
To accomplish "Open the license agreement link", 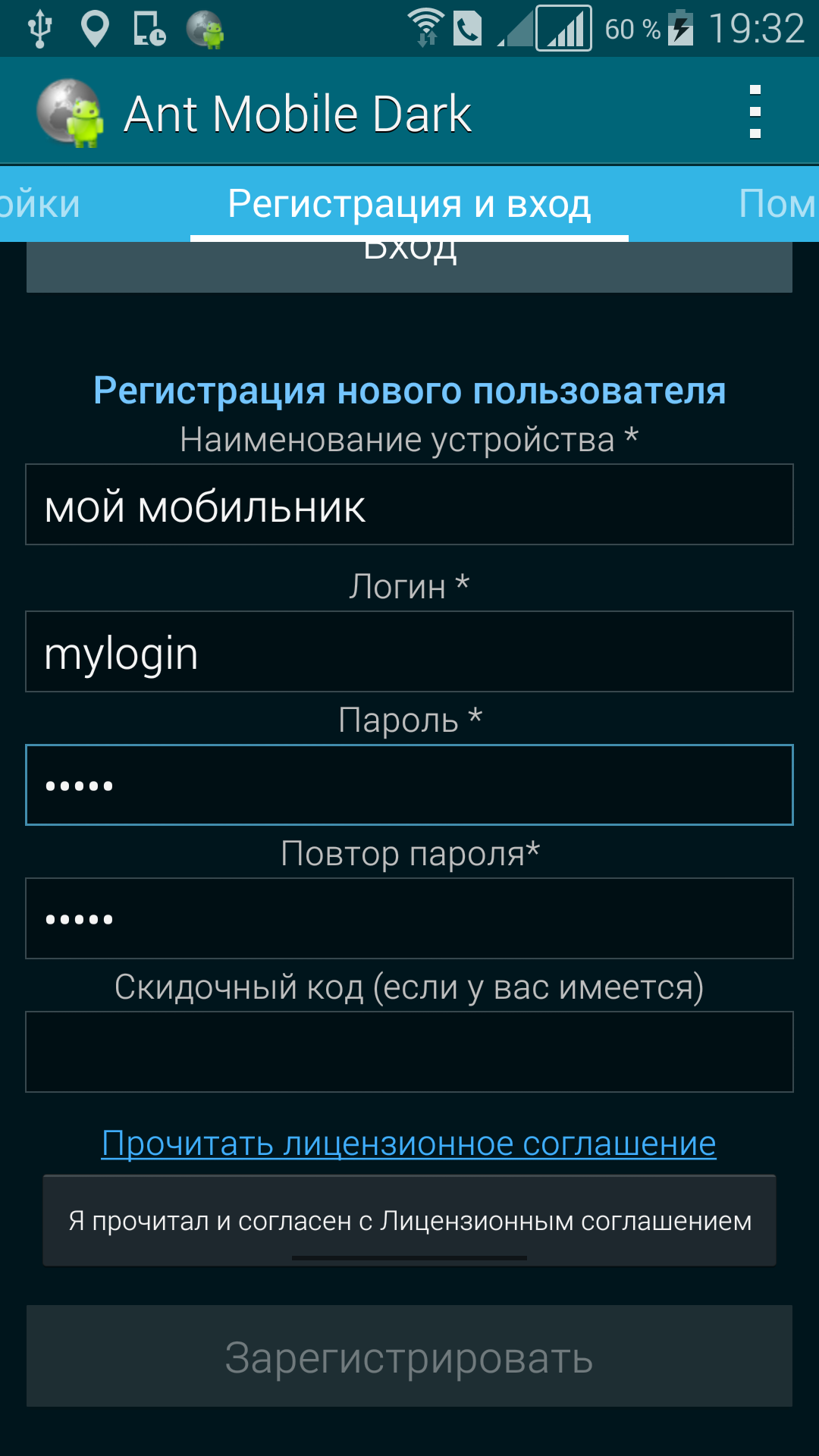I will 409,1143.
